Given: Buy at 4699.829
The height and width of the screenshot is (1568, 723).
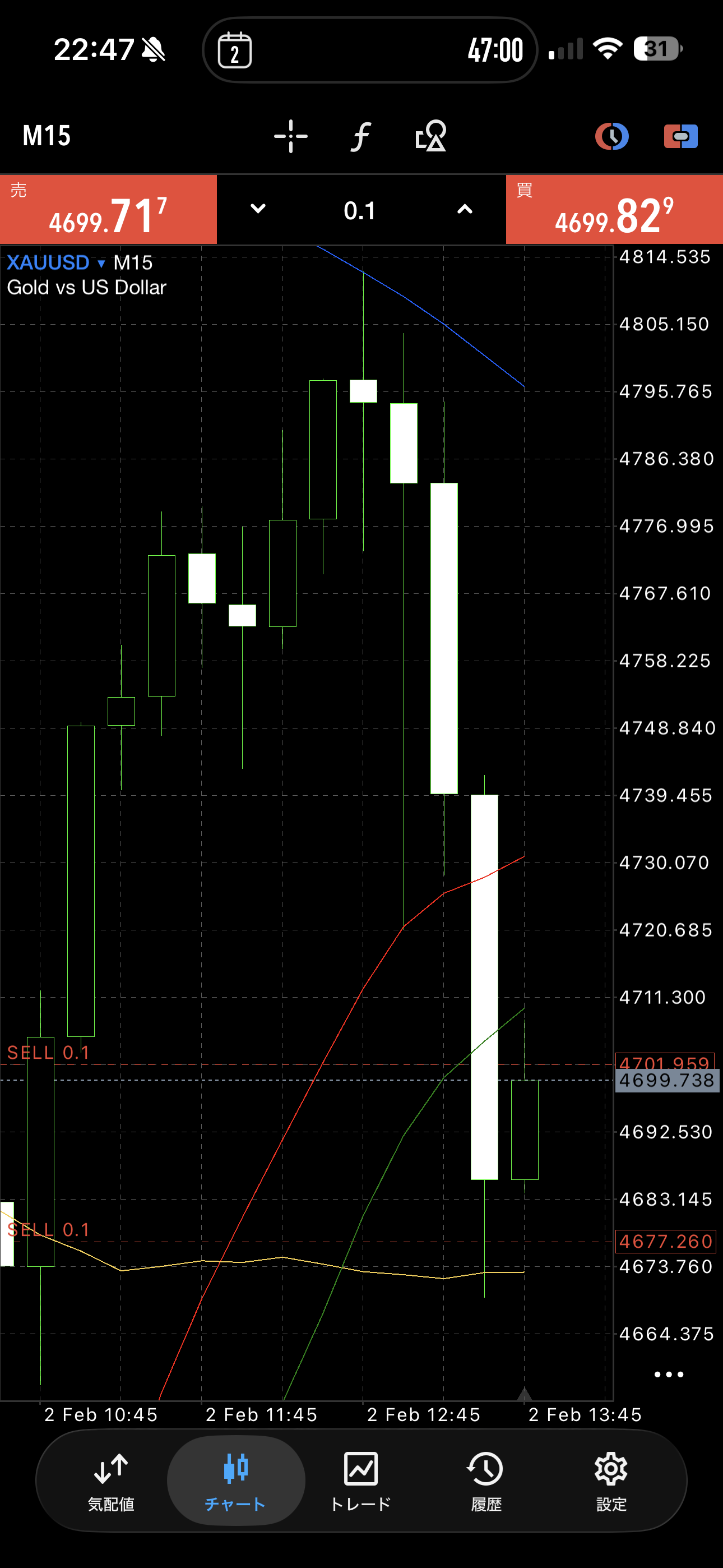Looking at the screenshot, I should [x=614, y=210].
